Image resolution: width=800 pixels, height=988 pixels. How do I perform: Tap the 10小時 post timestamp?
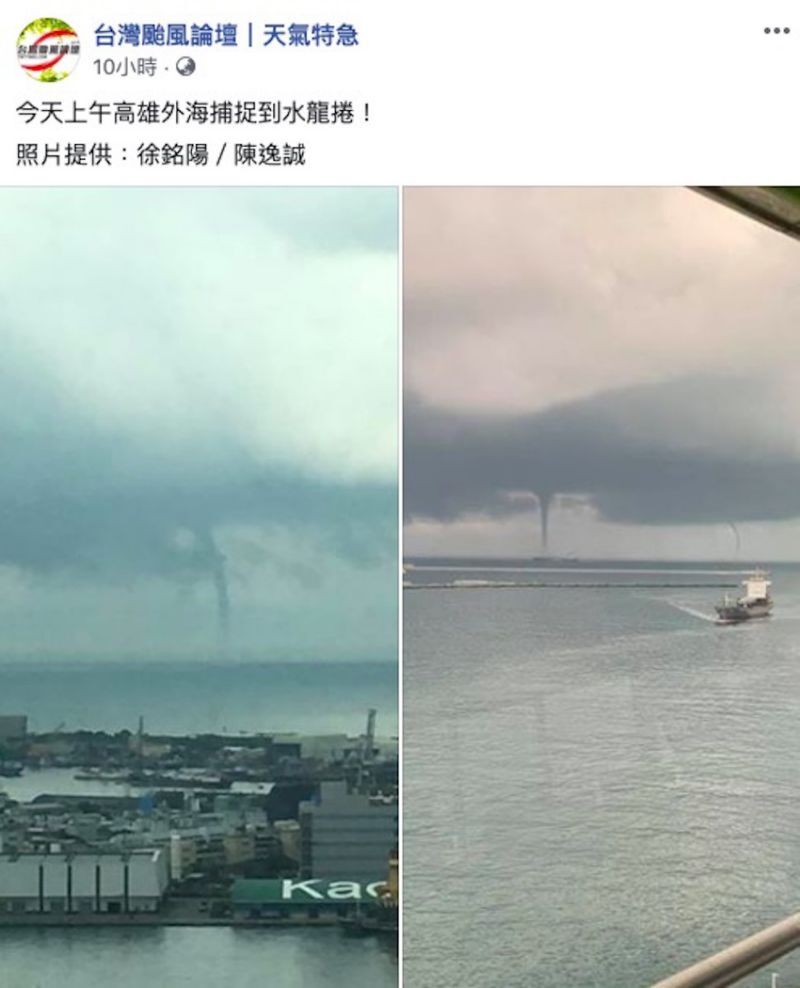(125, 67)
